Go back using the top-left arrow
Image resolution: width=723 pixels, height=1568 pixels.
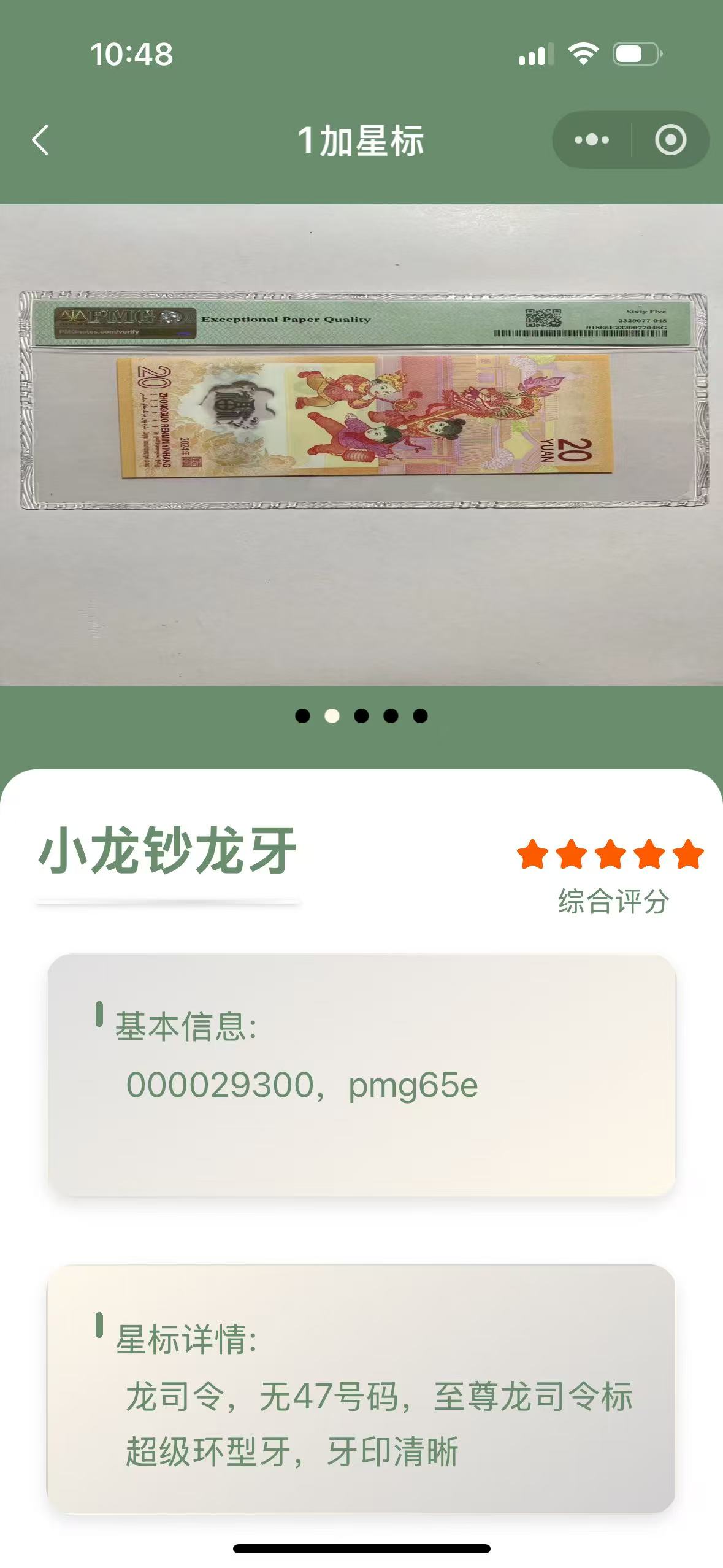(40, 140)
